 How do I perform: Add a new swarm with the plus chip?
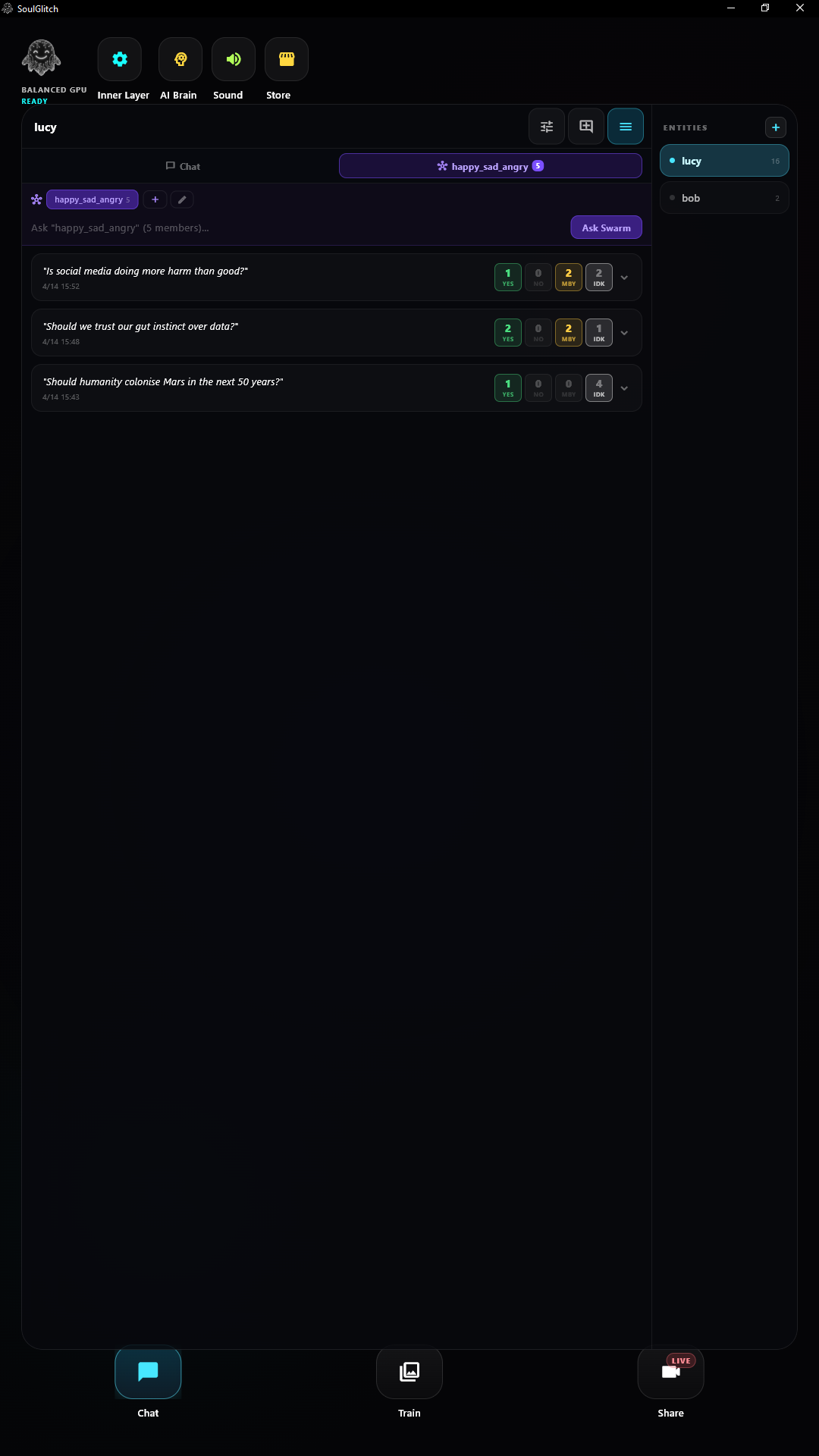155,199
